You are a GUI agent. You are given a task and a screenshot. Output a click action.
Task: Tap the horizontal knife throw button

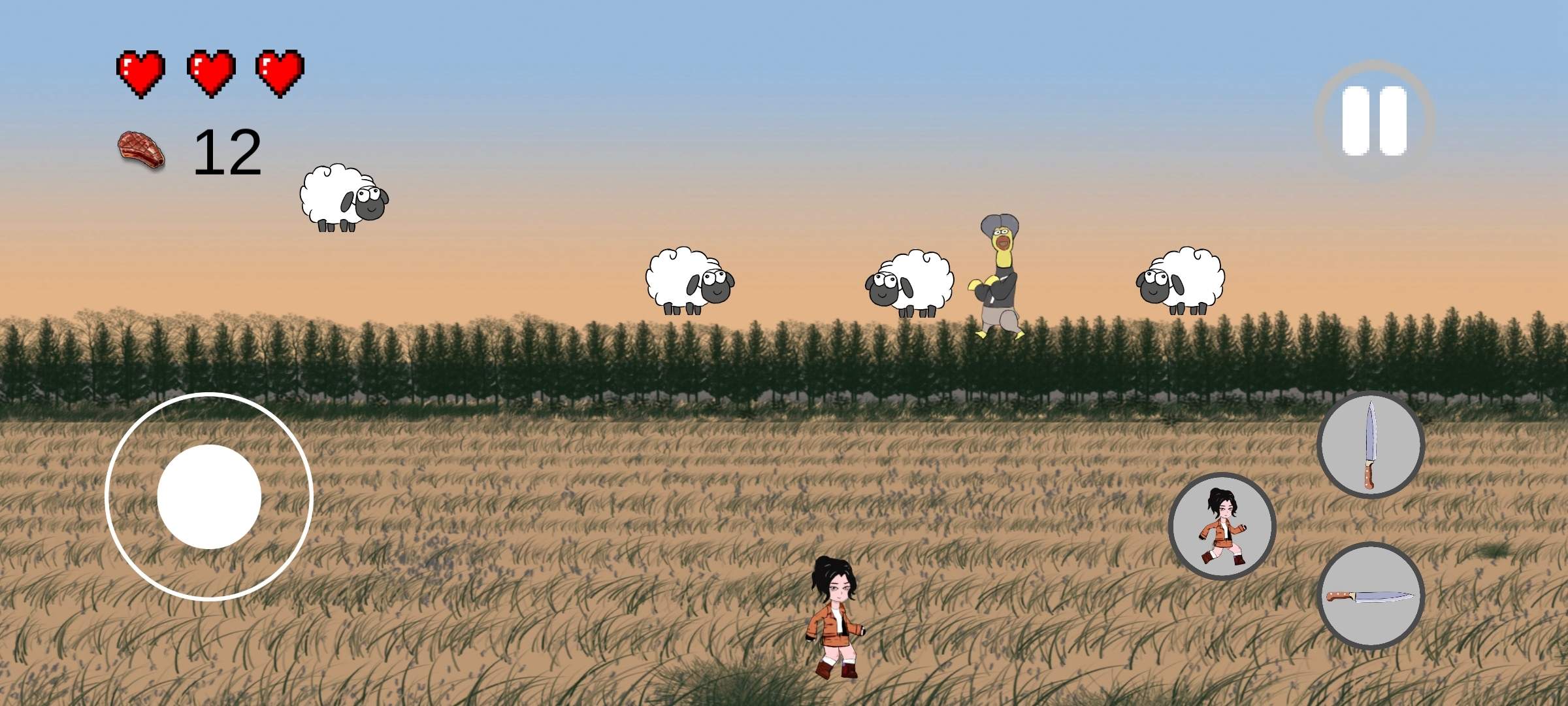(1370, 596)
